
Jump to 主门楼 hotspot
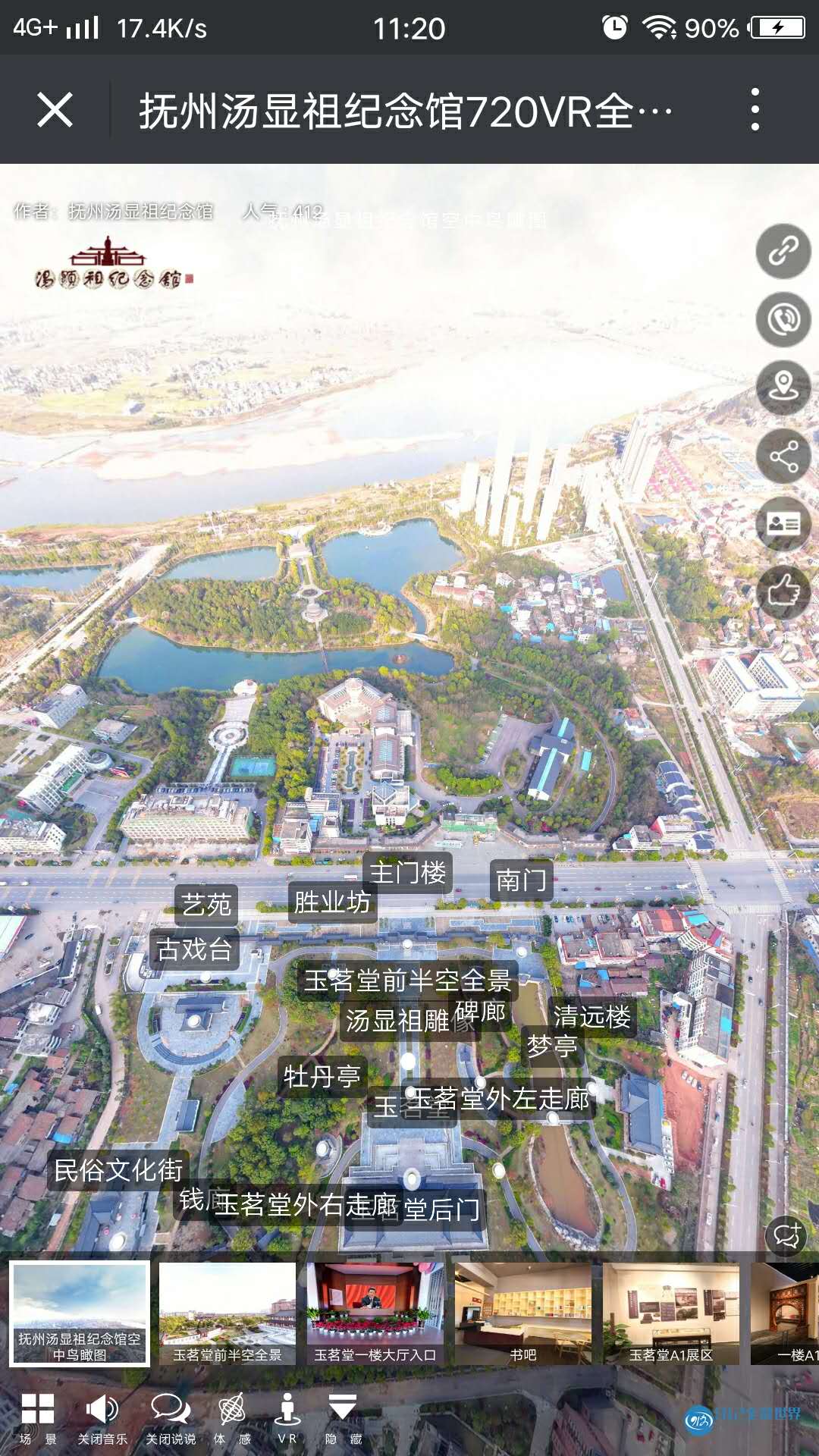point(407,873)
